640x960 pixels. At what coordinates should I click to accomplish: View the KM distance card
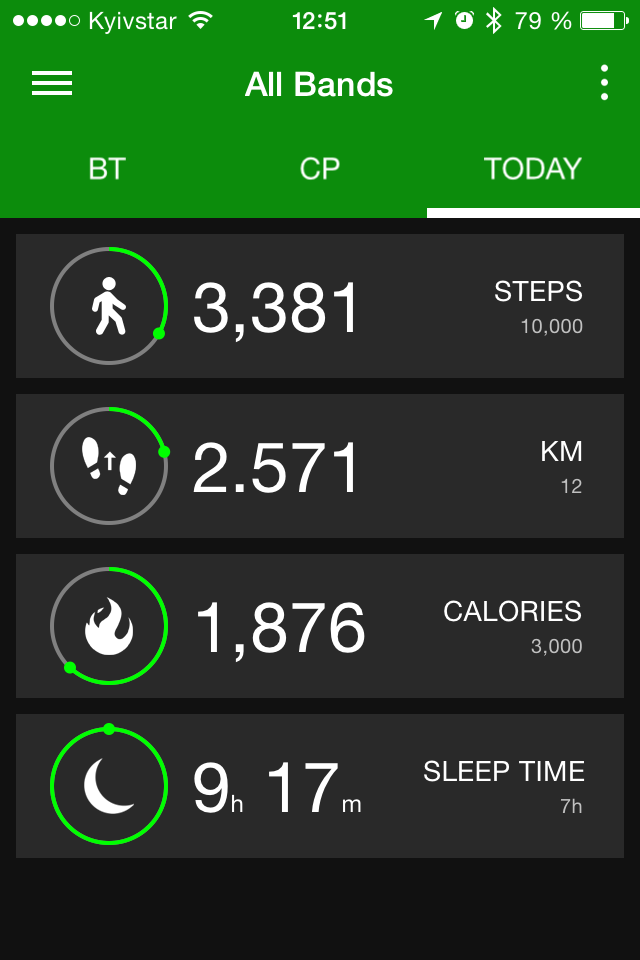(x=320, y=466)
